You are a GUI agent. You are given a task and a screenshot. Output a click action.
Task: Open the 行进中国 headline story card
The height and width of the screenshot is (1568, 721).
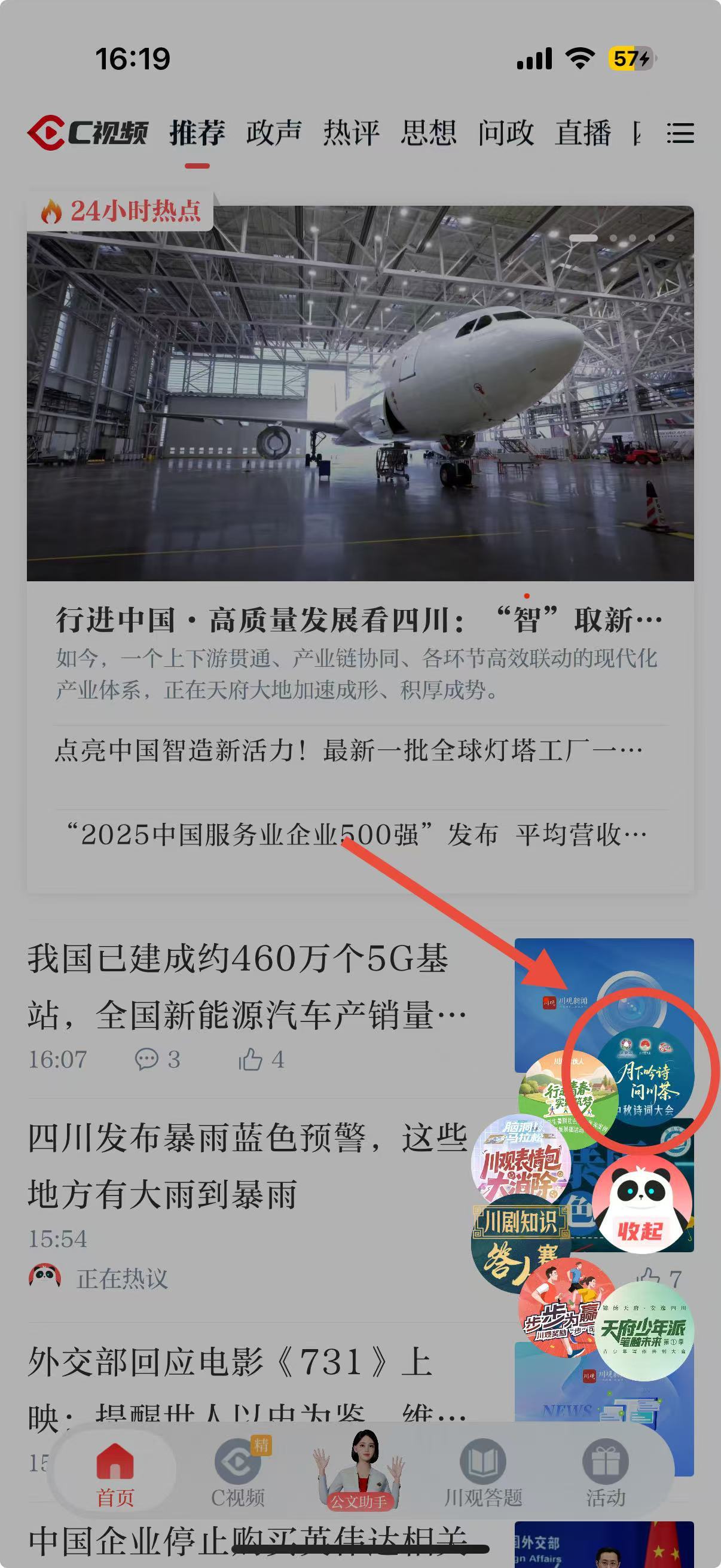coord(359,620)
